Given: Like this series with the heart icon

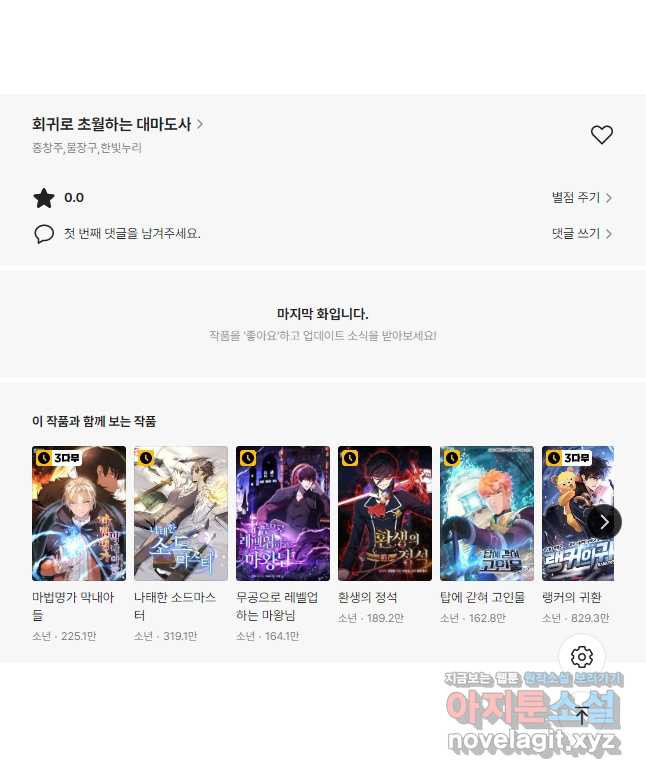Looking at the screenshot, I should [x=601, y=135].
